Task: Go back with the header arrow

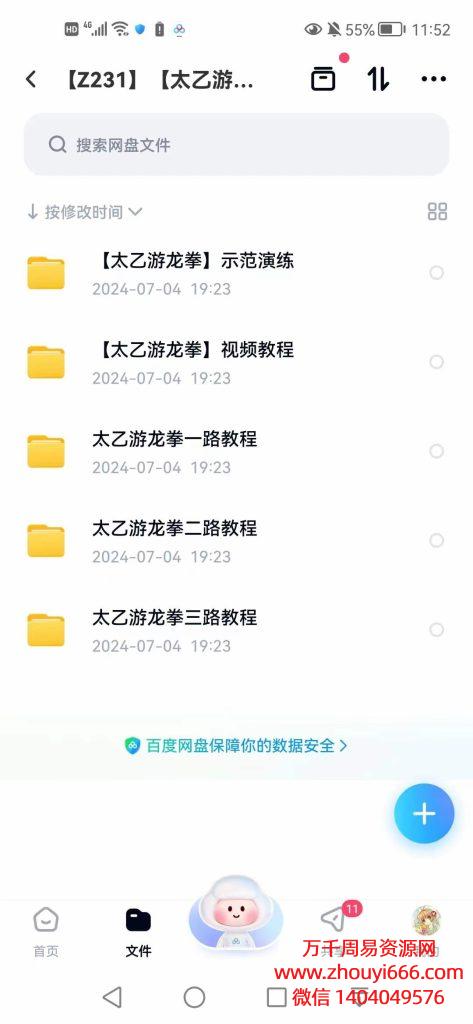Action: [x=31, y=80]
